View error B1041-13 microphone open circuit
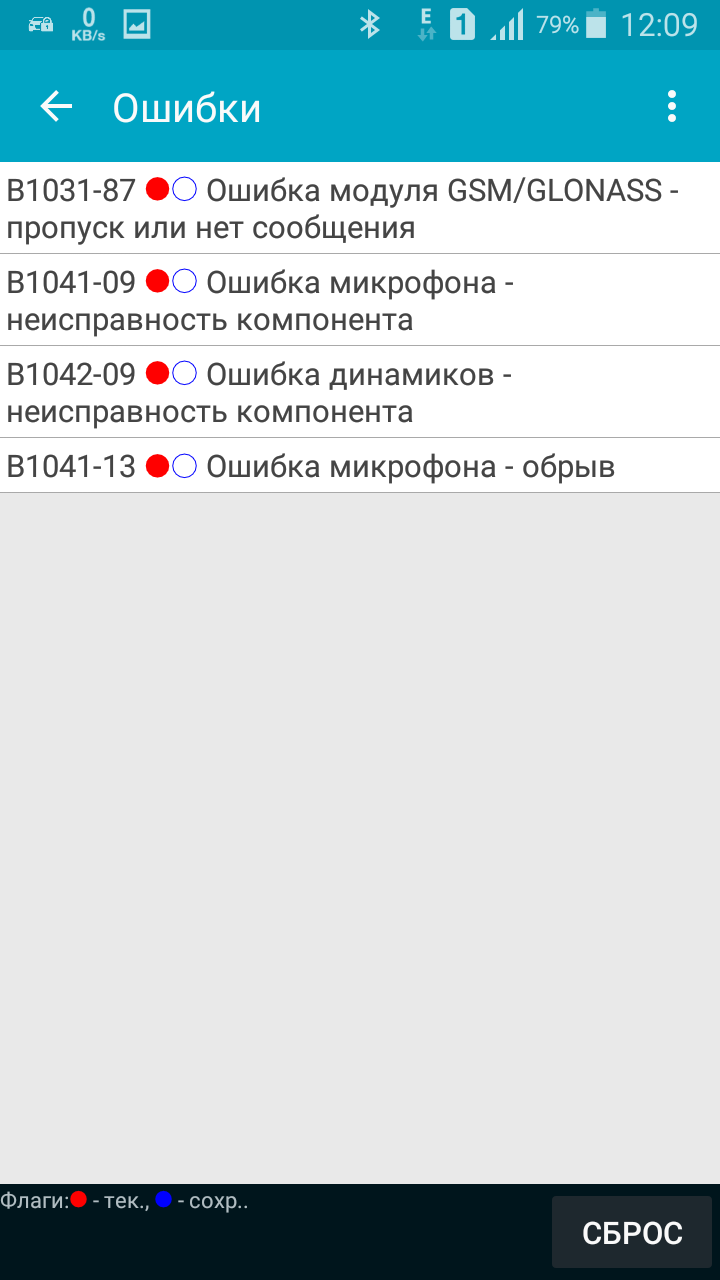720x1280 pixels. click(360, 466)
